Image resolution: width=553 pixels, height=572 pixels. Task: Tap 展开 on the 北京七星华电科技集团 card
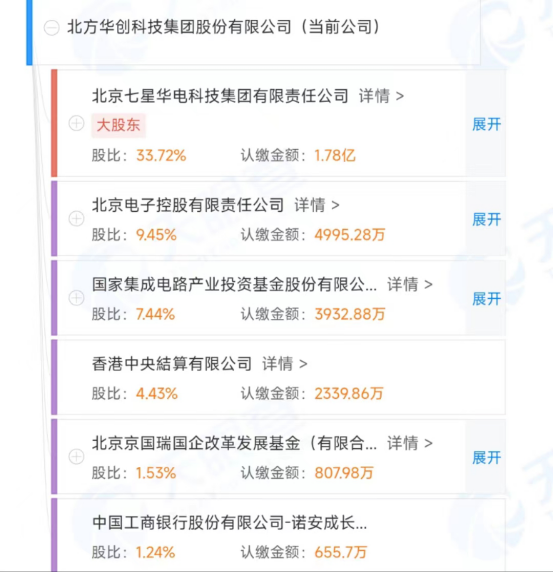tap(486, 124)
